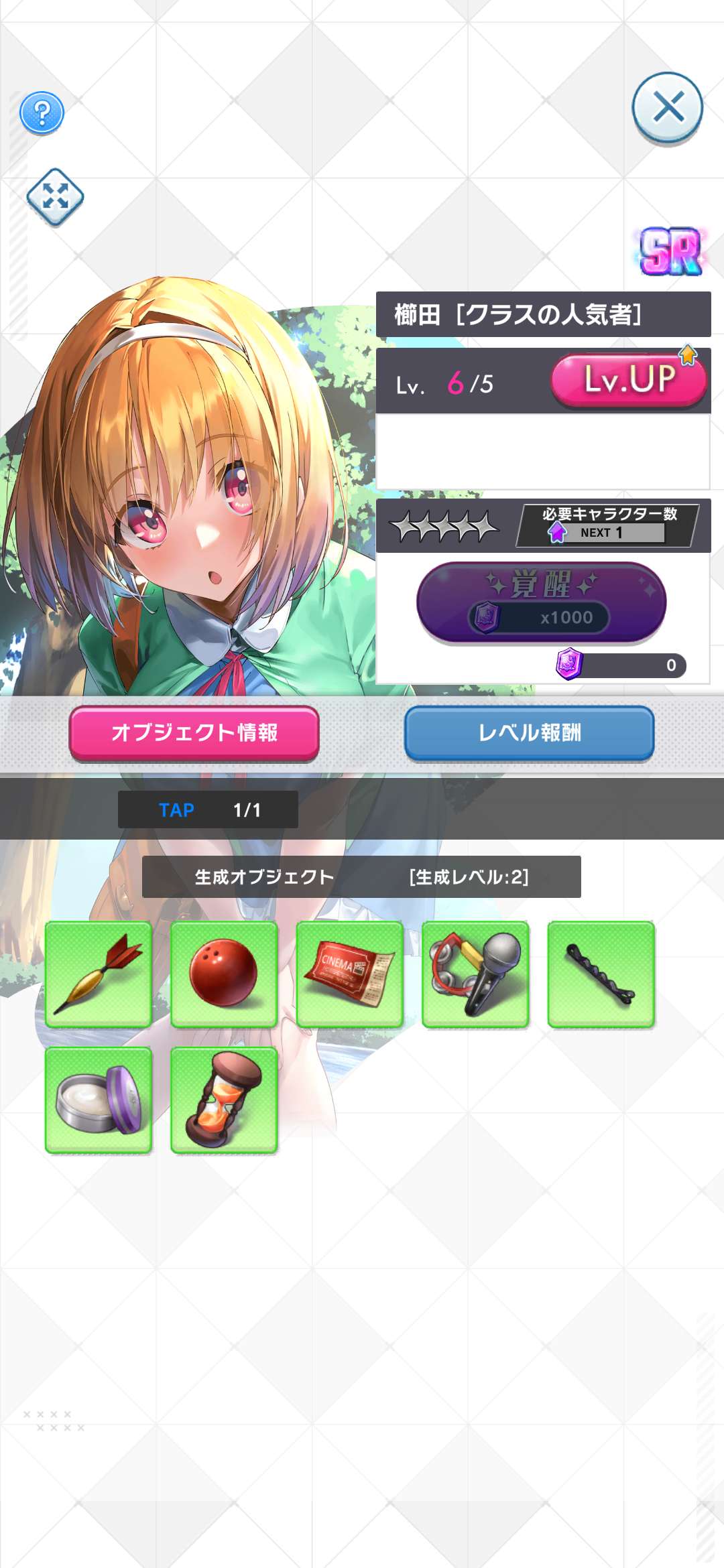Screen dimensions: 724x1568
Task: Select the red bowling ball tile
Action: pos(224,974)
